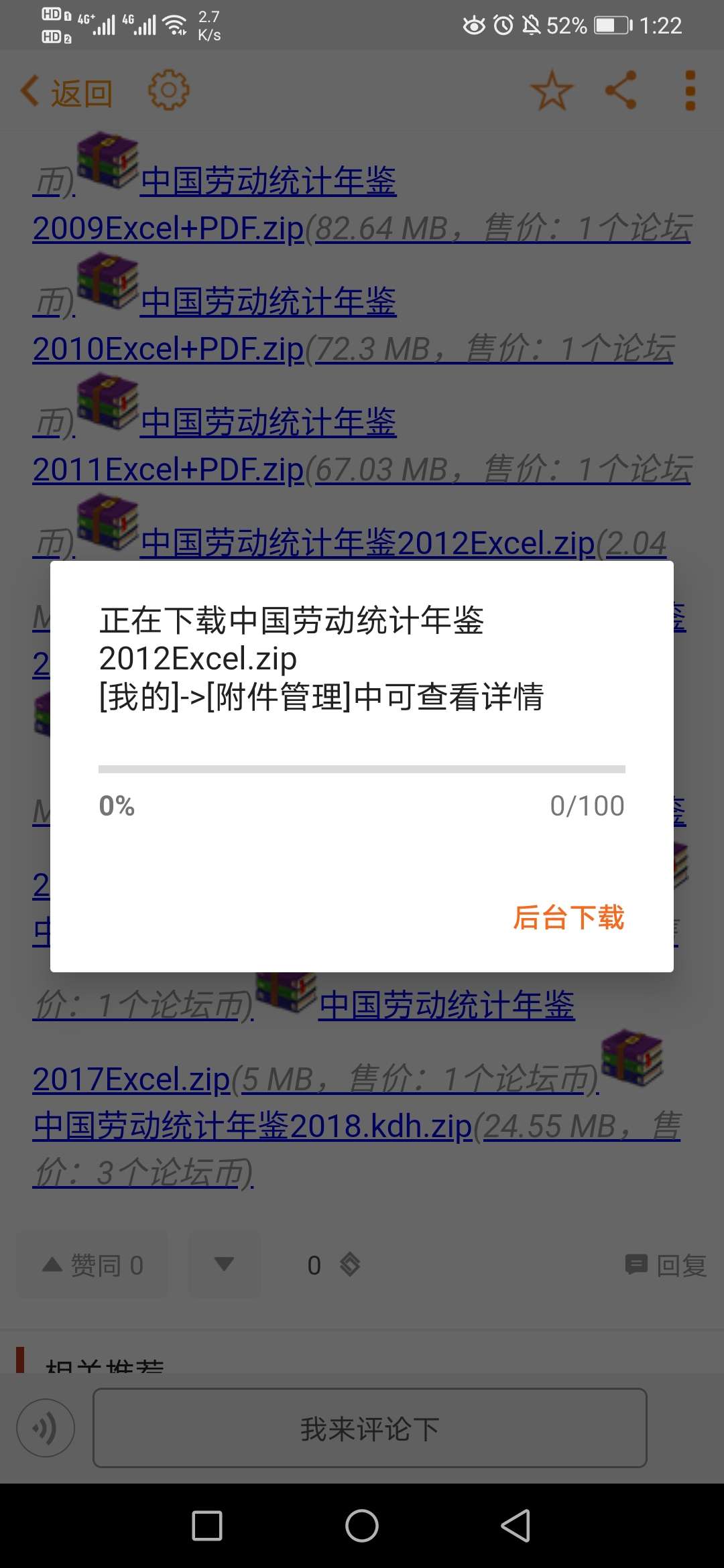Tap the coin reward icon
724x1568 pixels.
coord(350,1265)
